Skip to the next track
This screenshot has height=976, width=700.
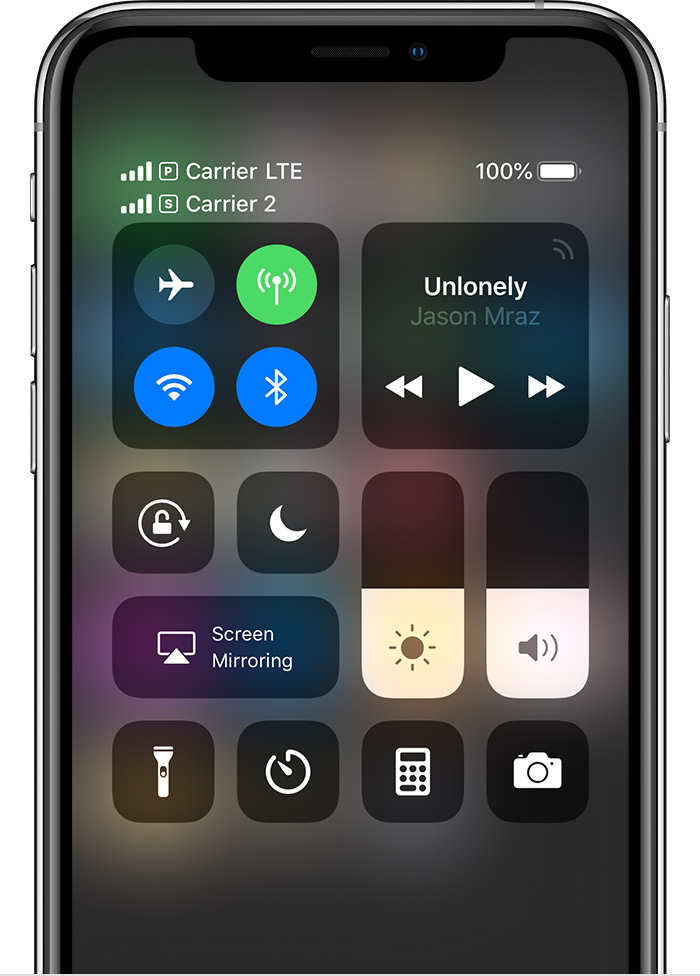click(x=546, y=386)
